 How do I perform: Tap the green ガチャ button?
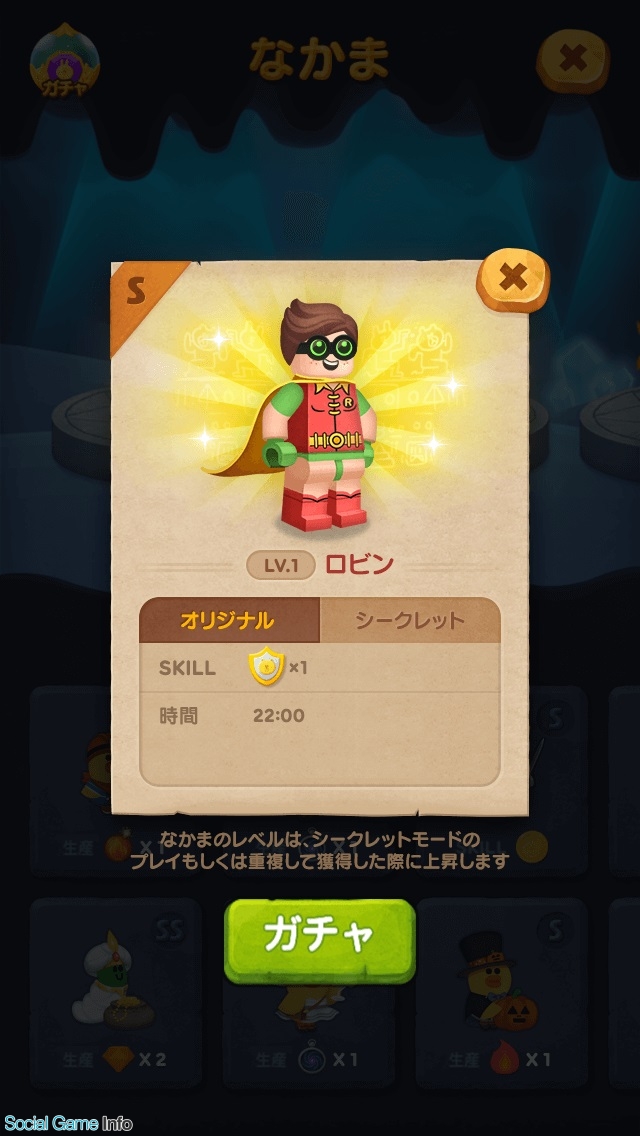[x=319, y=940]
